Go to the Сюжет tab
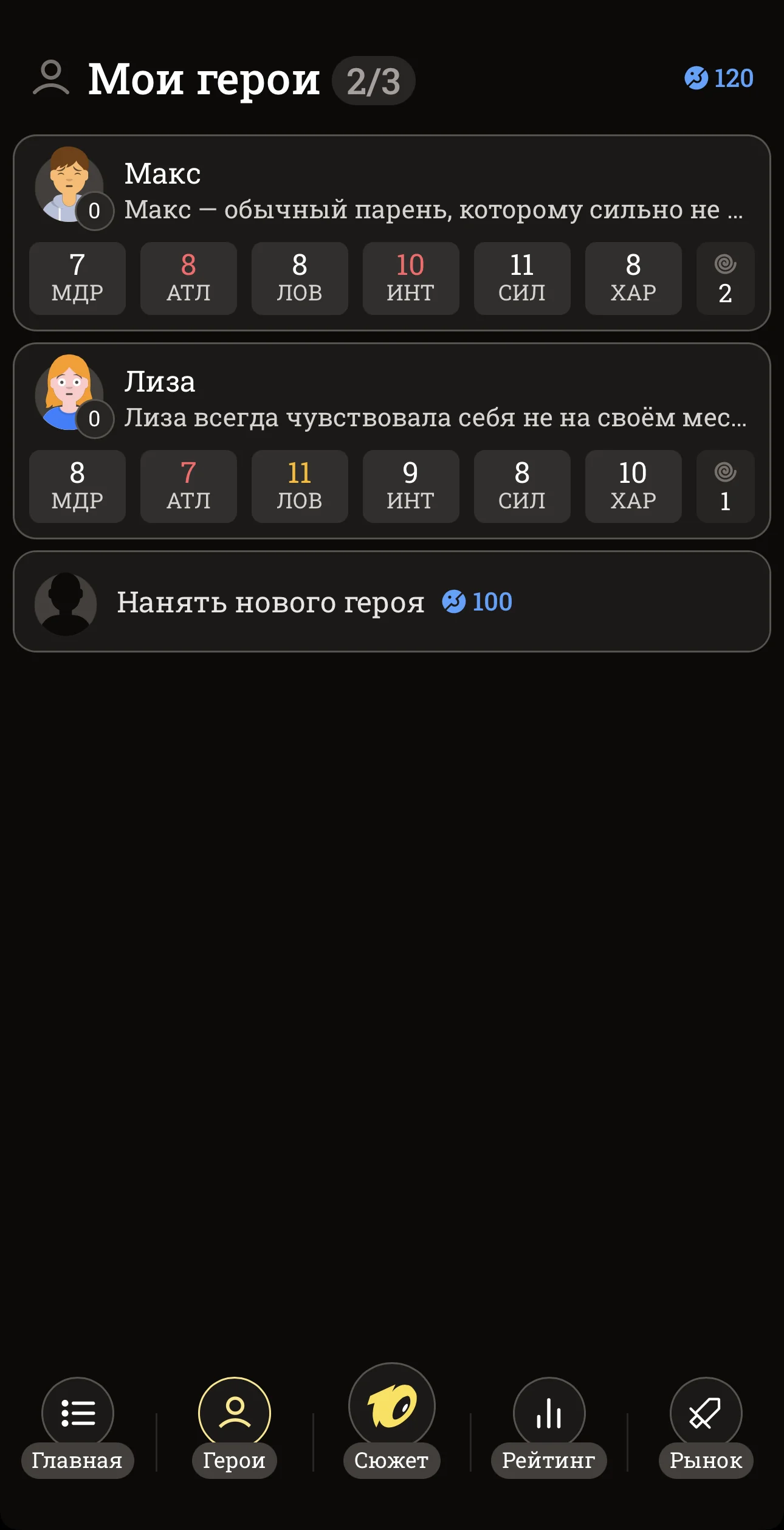Screen dimensions: 784x1530 pos(392,1421)
